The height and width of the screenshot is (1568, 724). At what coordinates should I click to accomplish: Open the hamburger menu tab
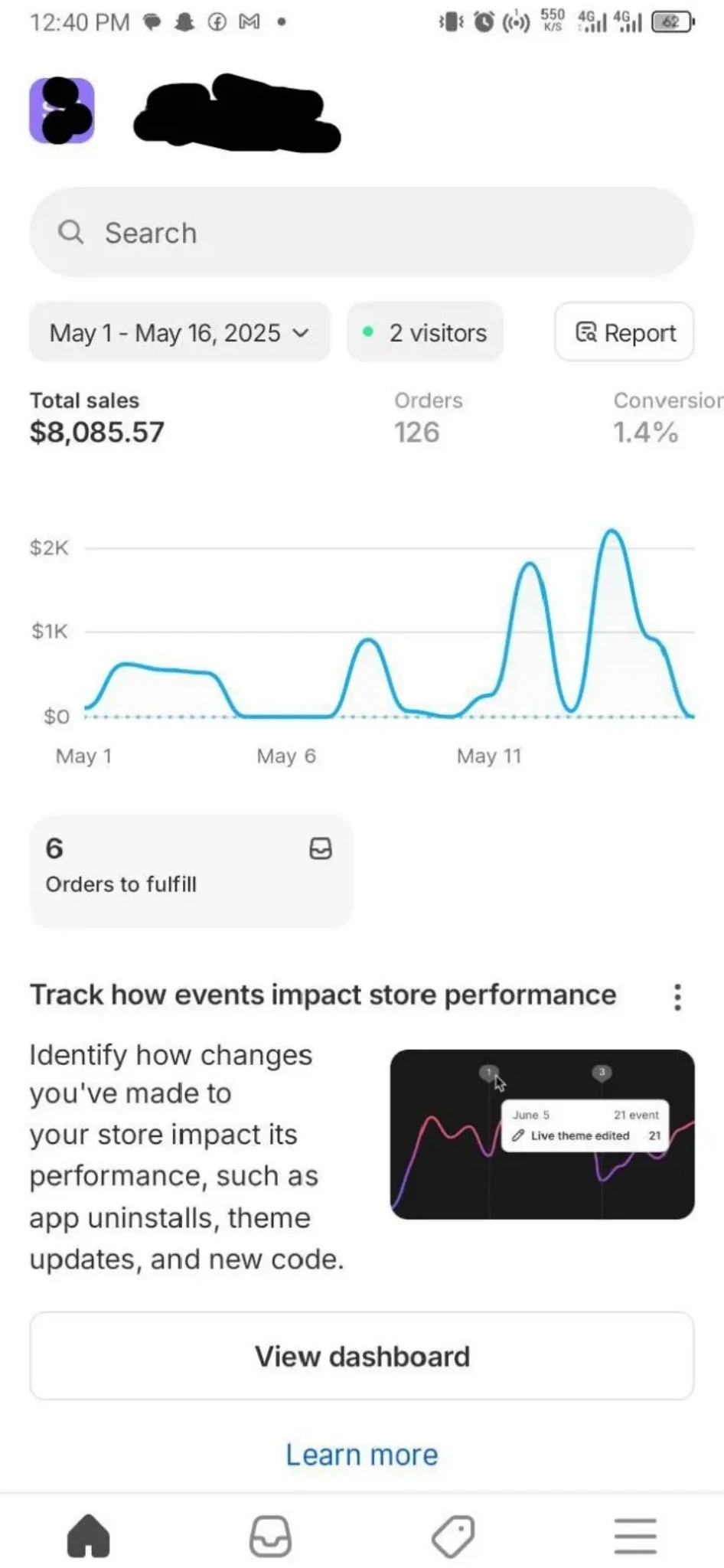click(635, 1536)
